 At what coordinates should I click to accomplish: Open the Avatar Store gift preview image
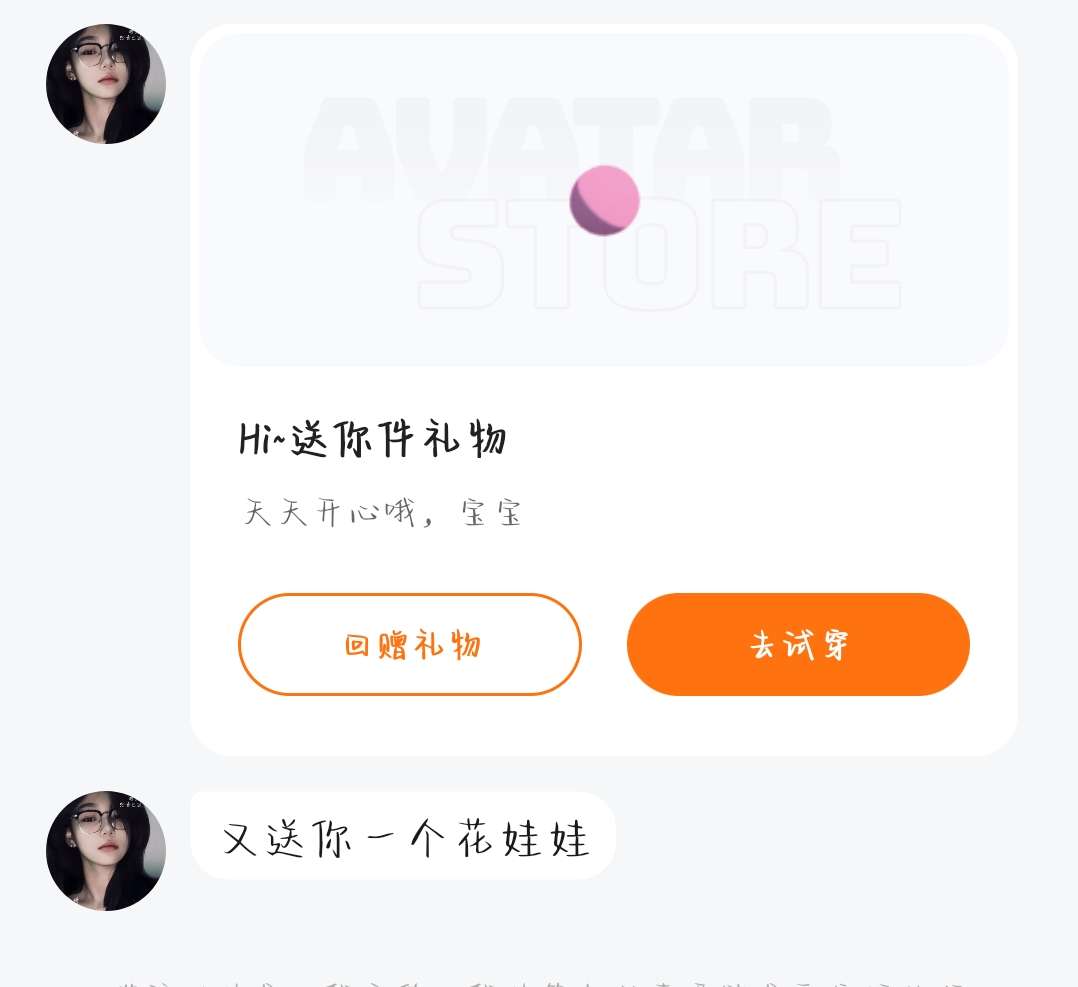tap(604, 200)
